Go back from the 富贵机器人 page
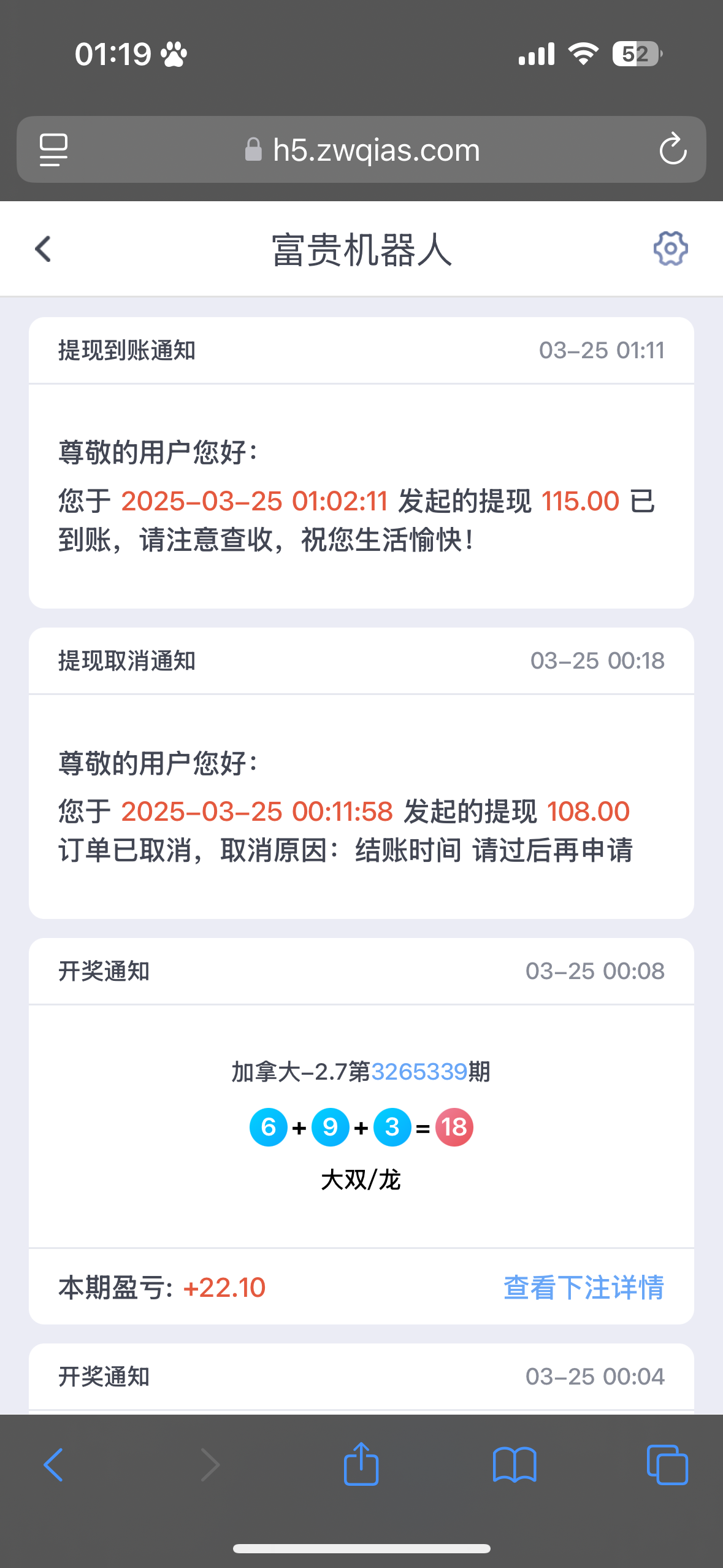Screen dimensions: 723x1568 [43, 249]
